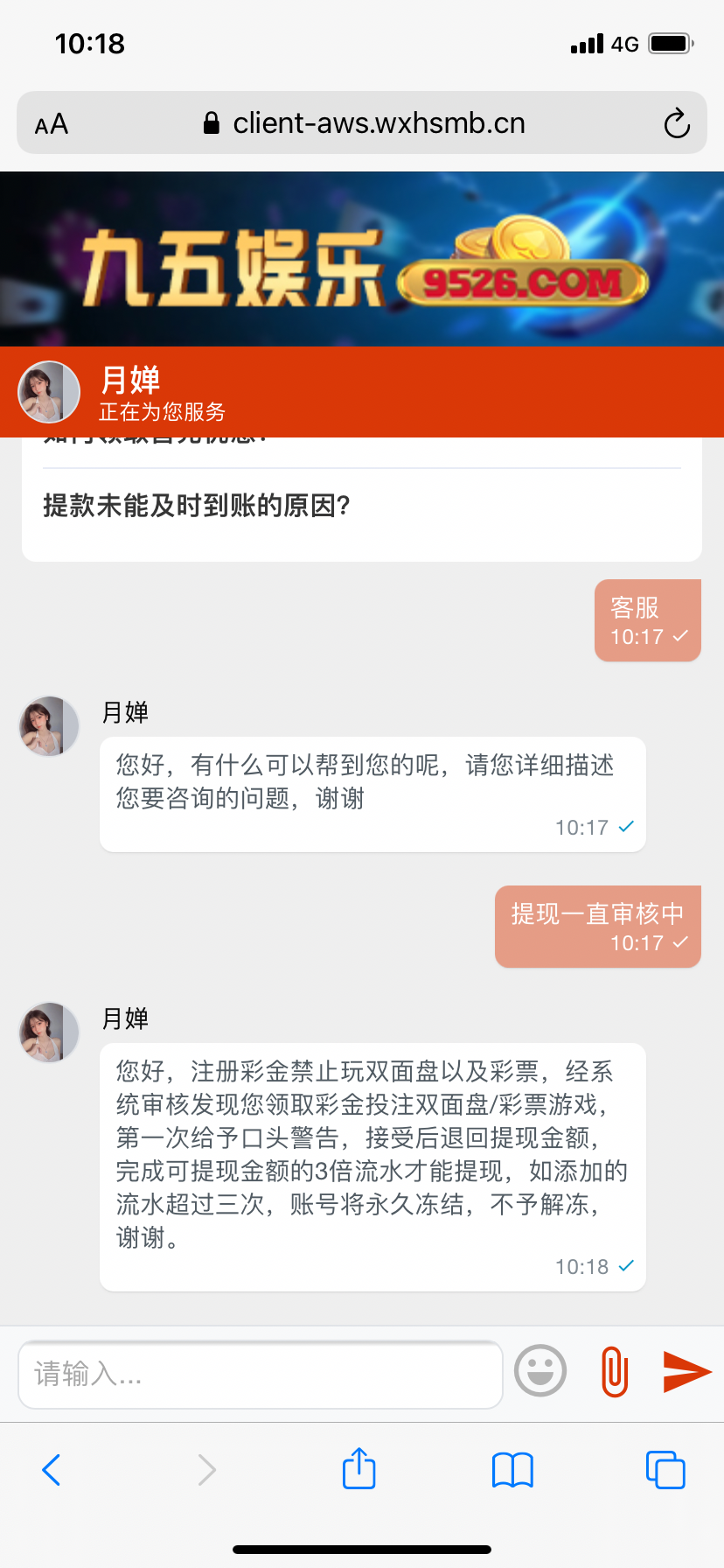Tap the 九五娱乐 banner at the top
The image size is (724, 1568).
click(x=362, y=258)
